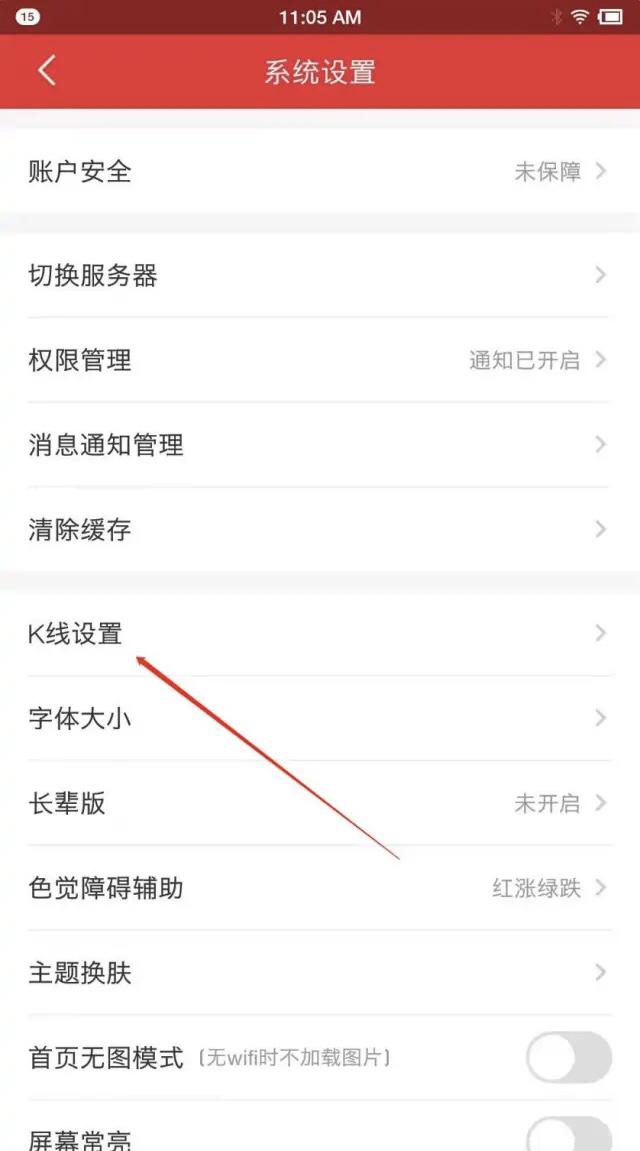
Task: Toggle the 屏幕常亮 switch
Action: click(569, 1133)
